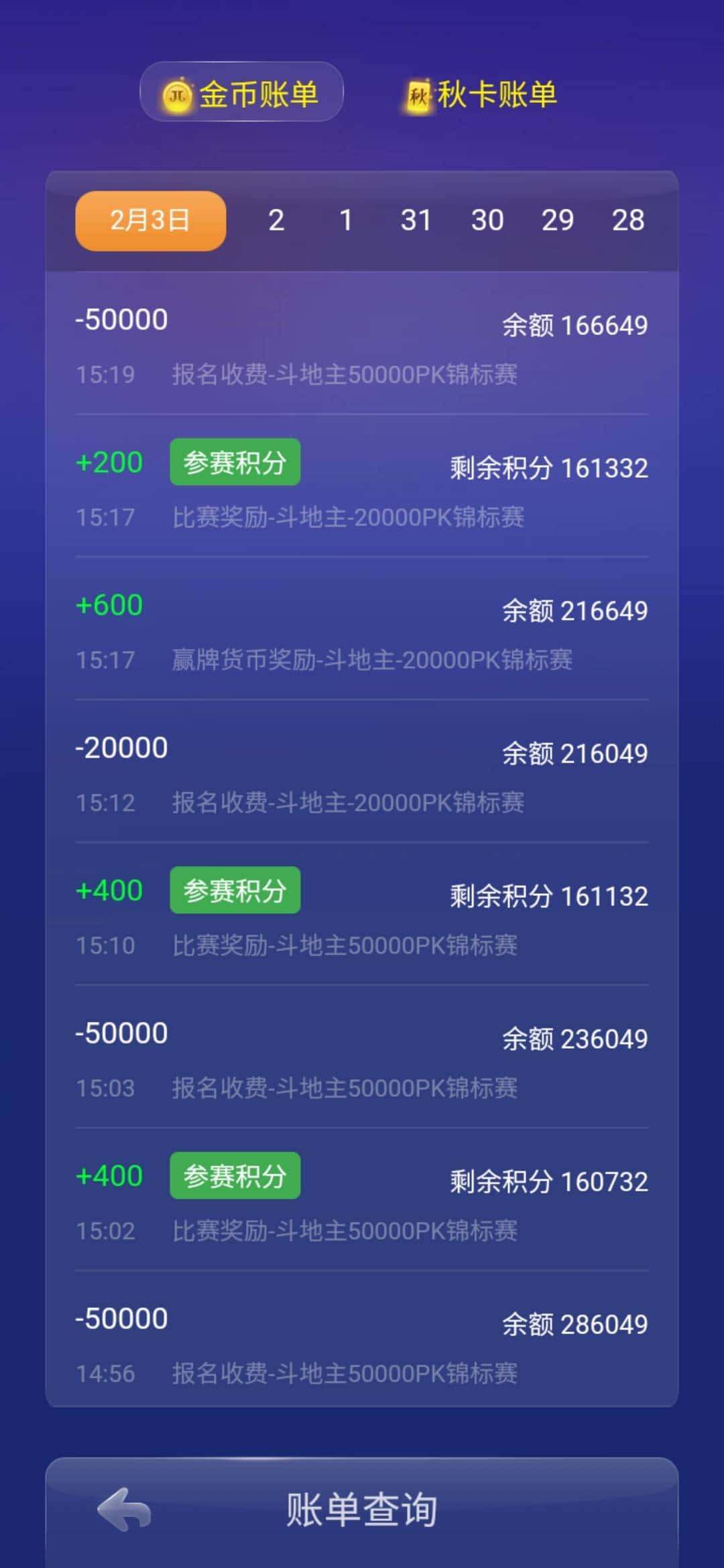Select date 31 in the date bar
The width and height of the screenshot is (724, 1568).
[x=417, y=219]
